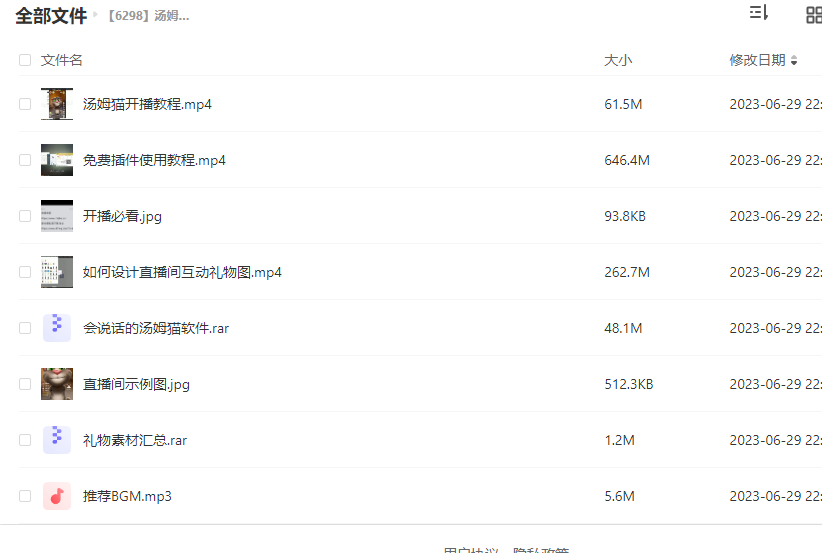Open the sort order icon
822x553 pixels.
tap(758, 13)
